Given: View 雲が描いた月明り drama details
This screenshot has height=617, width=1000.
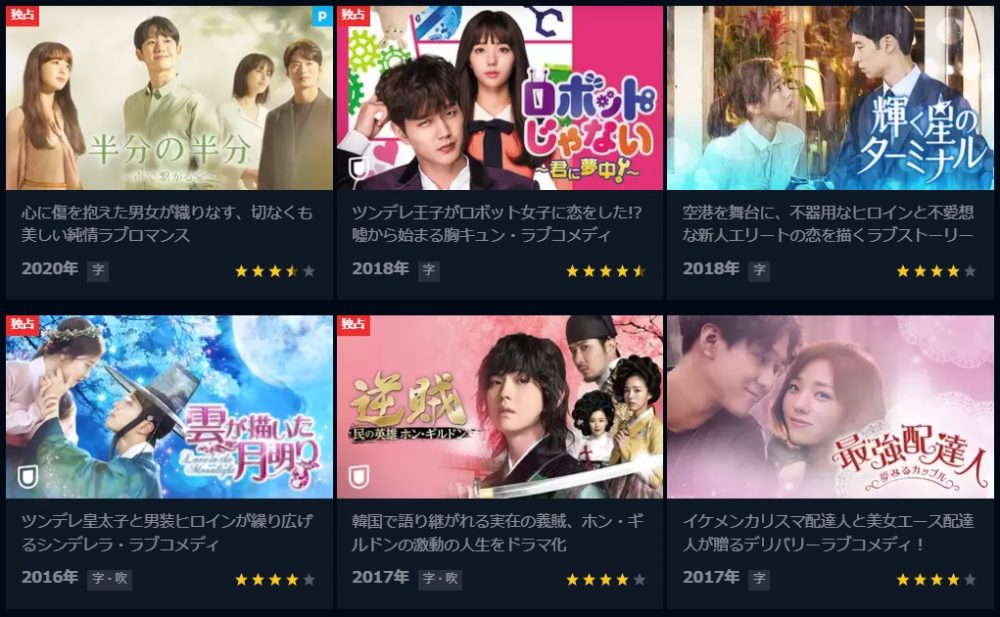Looking at the screenshot, I should (169, 407).
